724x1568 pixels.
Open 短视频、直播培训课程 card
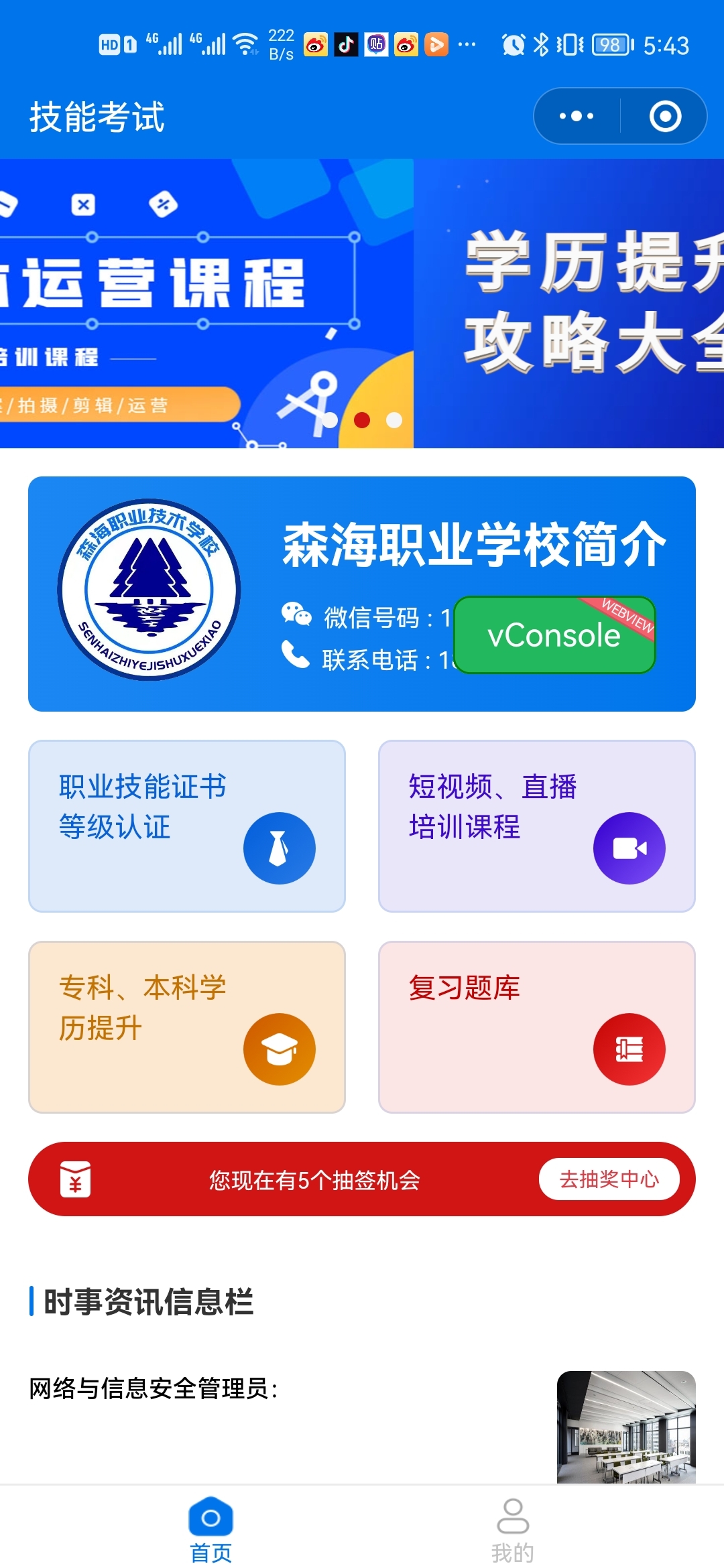[x=536, y=826]
